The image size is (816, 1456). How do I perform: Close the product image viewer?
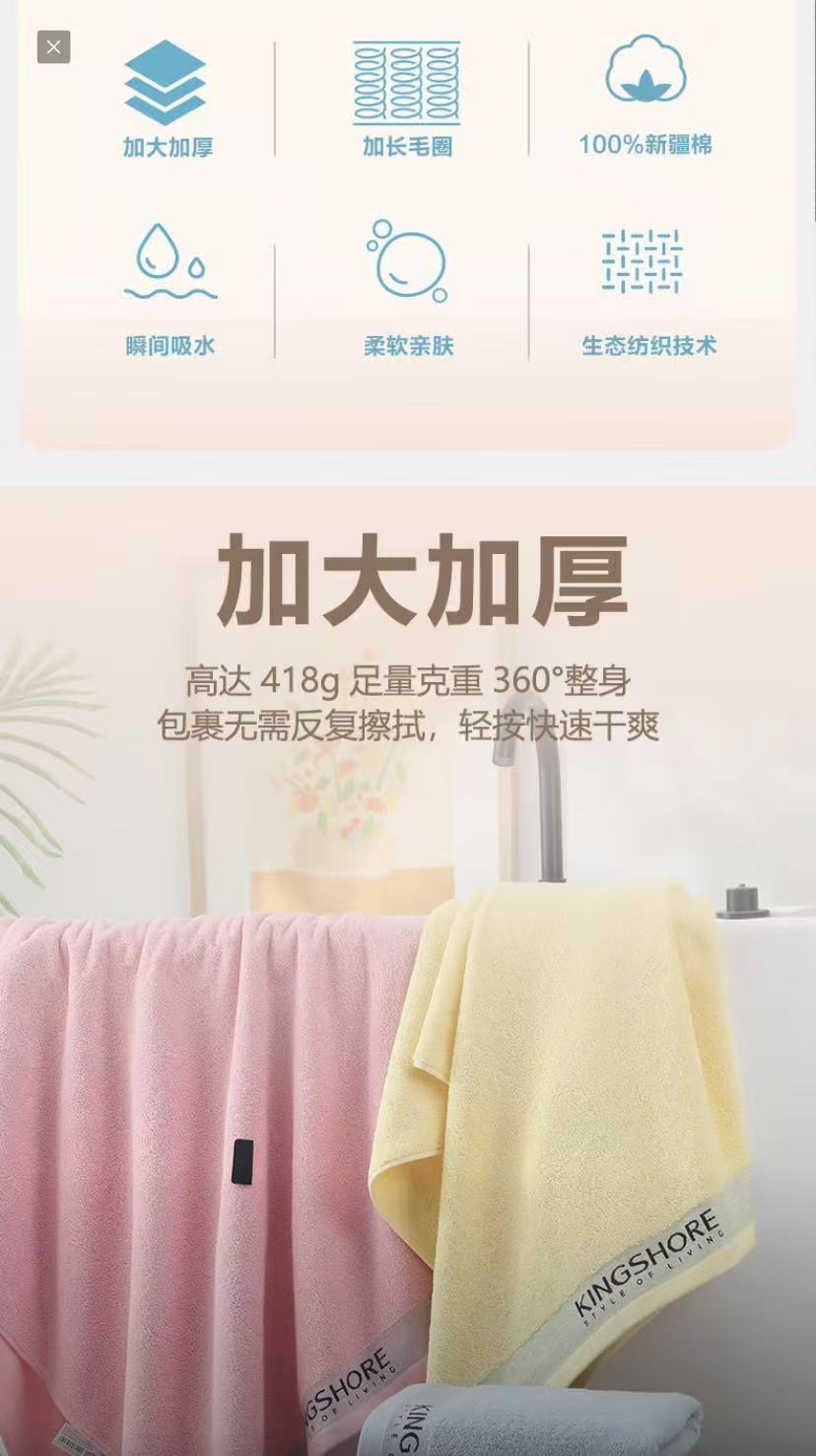pyautogui.click(x=53, y=46)
